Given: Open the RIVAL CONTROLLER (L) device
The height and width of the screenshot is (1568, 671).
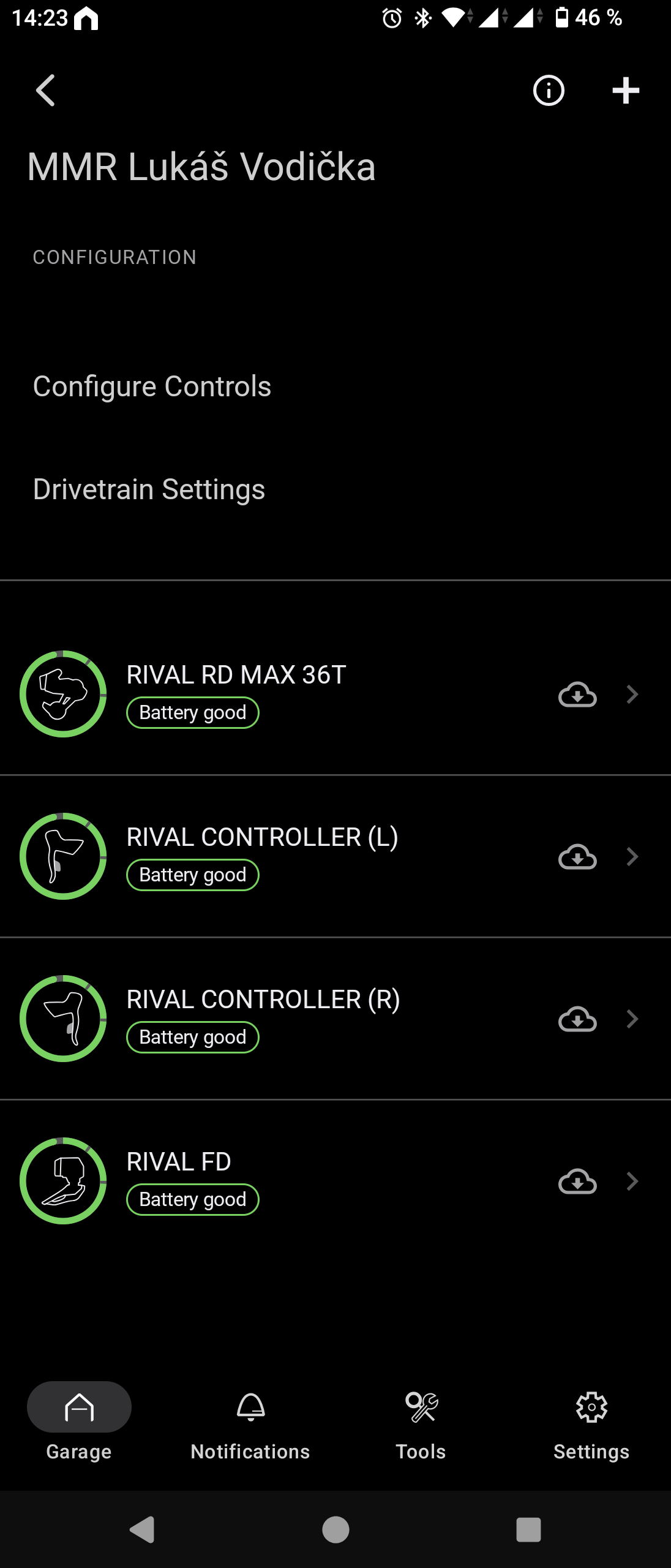Looking at the screenshot, I should click(x=262, y=837).
